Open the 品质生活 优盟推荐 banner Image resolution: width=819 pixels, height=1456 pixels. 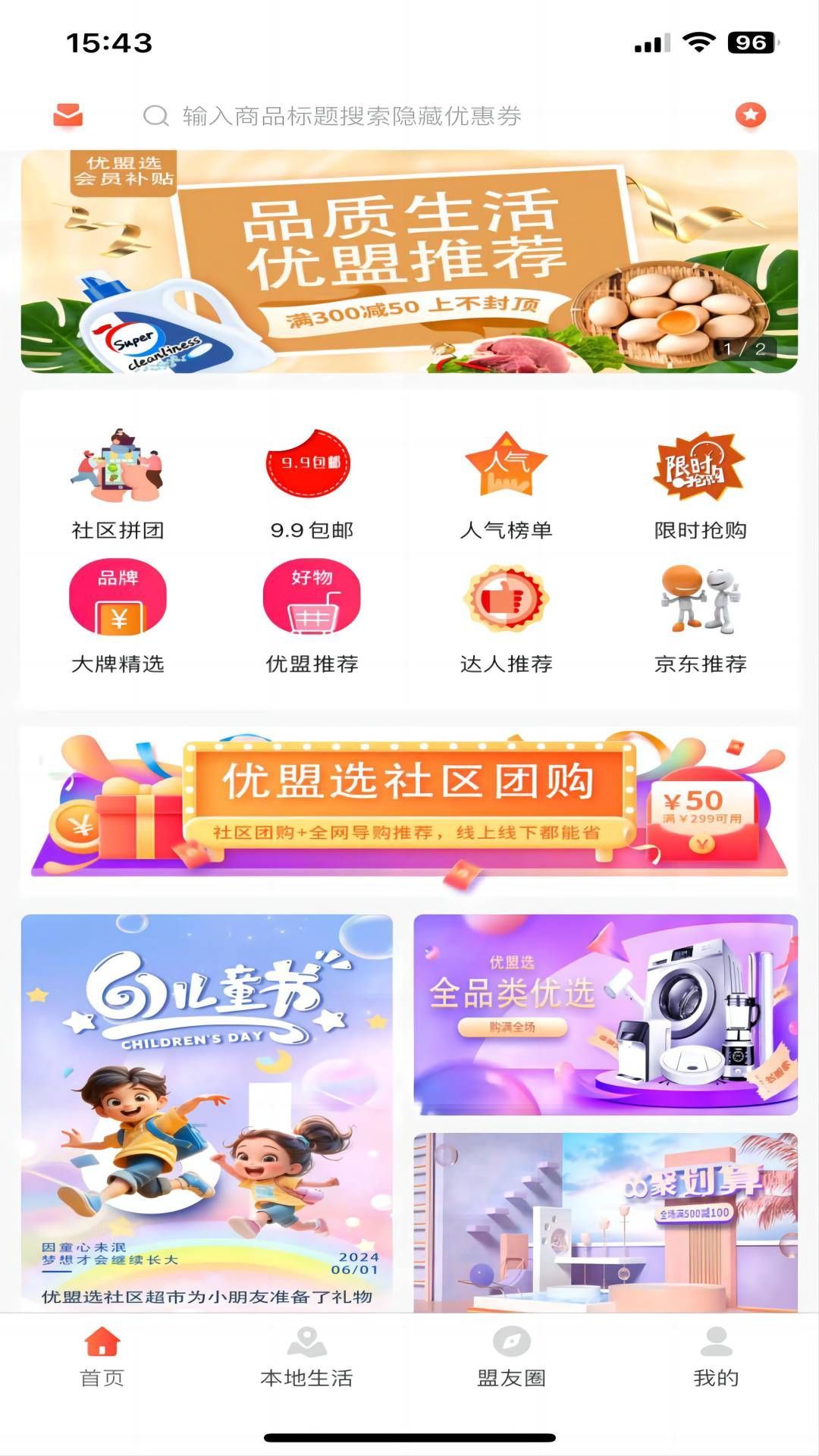pos(409,262)
